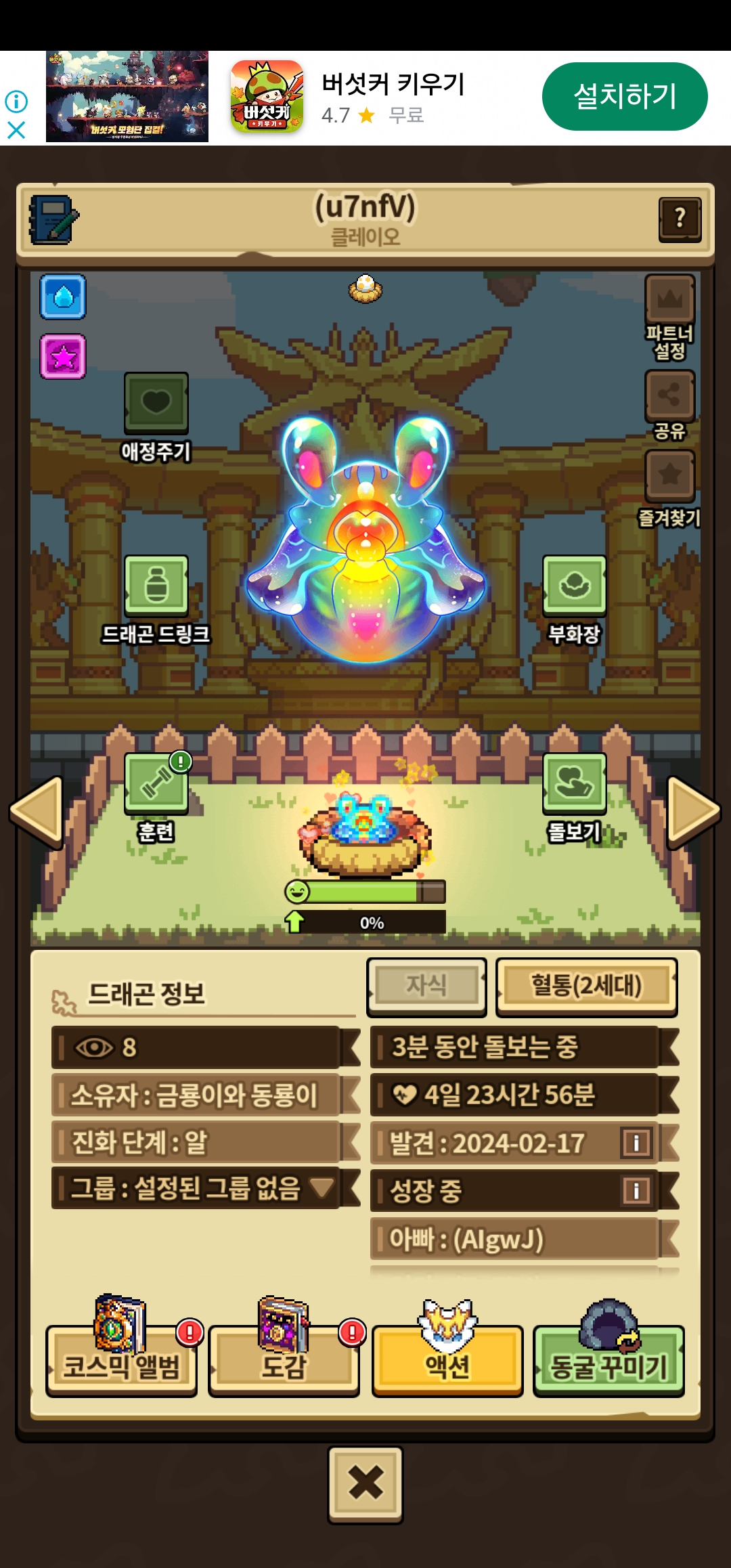Close the ad banner with the X icon

(x=16, y=129)
